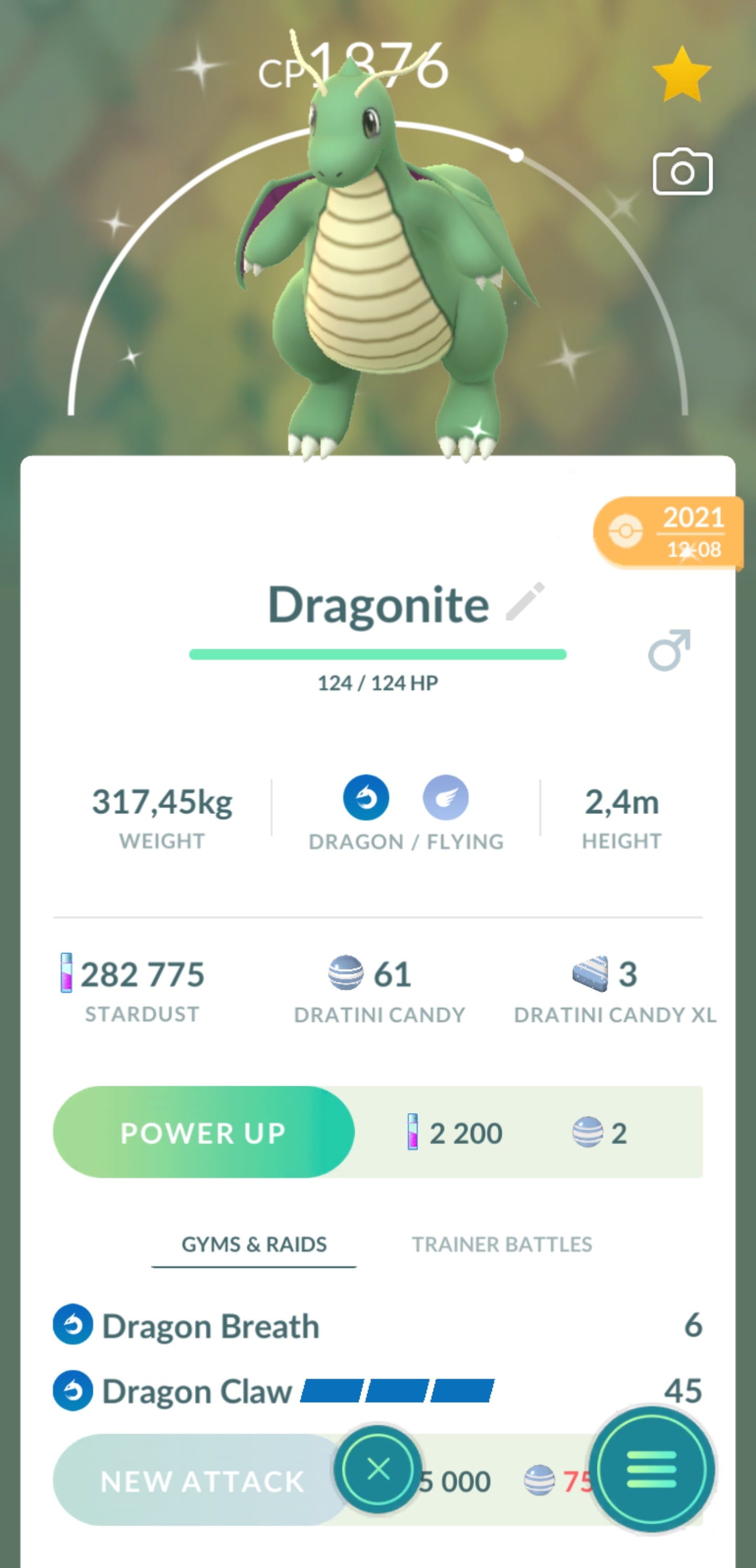Unlock a new attack

[201, 1480]
